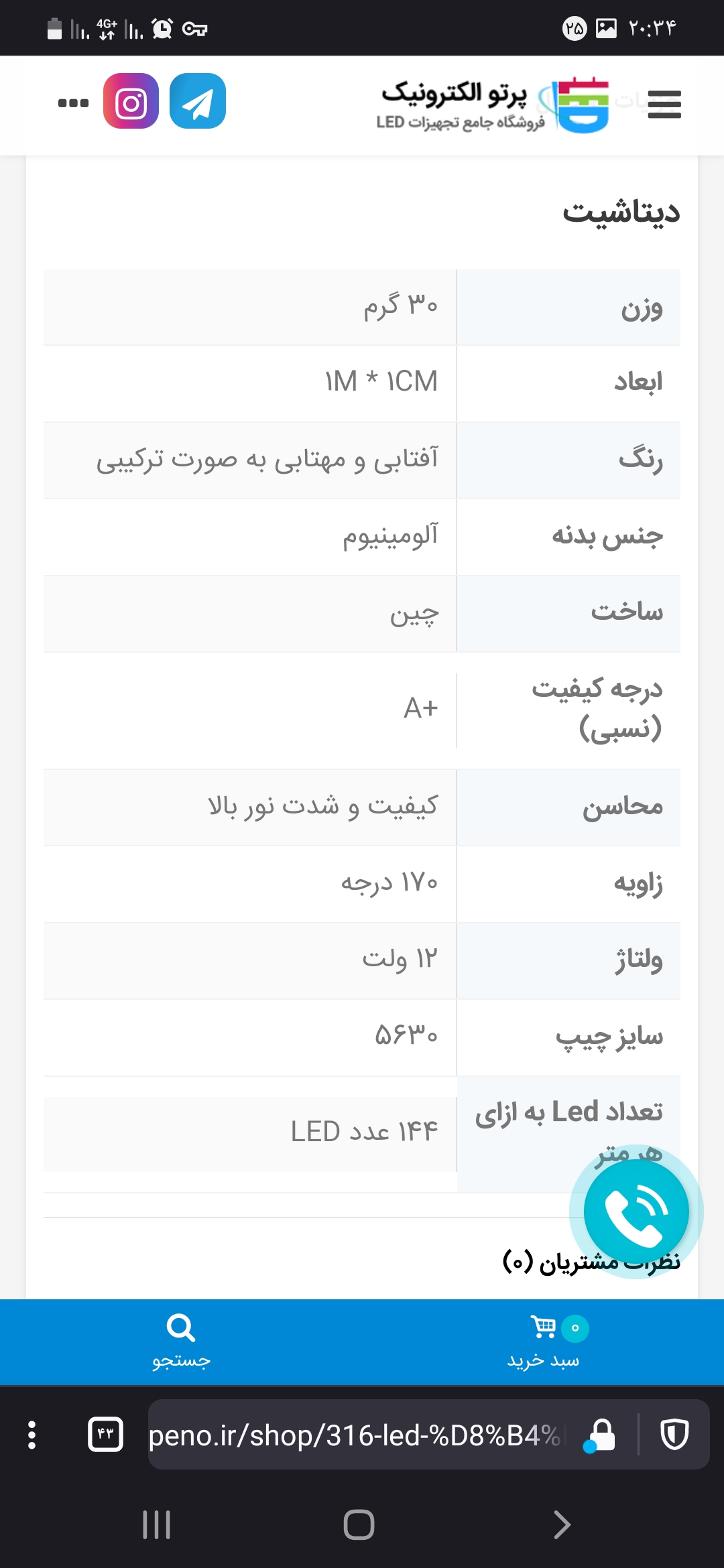Image resolution: width=724 pixels, height=1568 pixels.
Task: Open search (جستجو) in bottom bar
Action: (x=181, y=1342)
